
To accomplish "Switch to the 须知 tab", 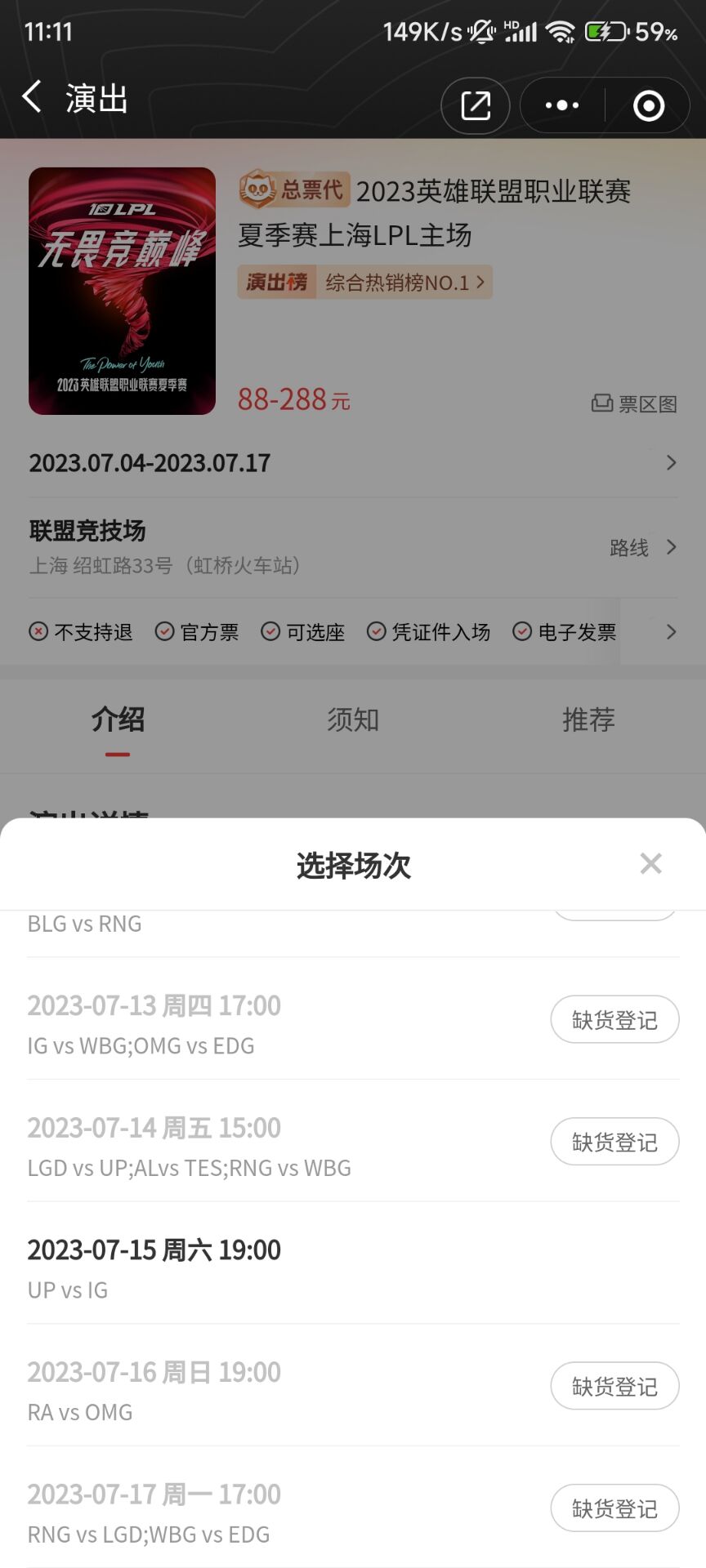I will pos(353,719).
